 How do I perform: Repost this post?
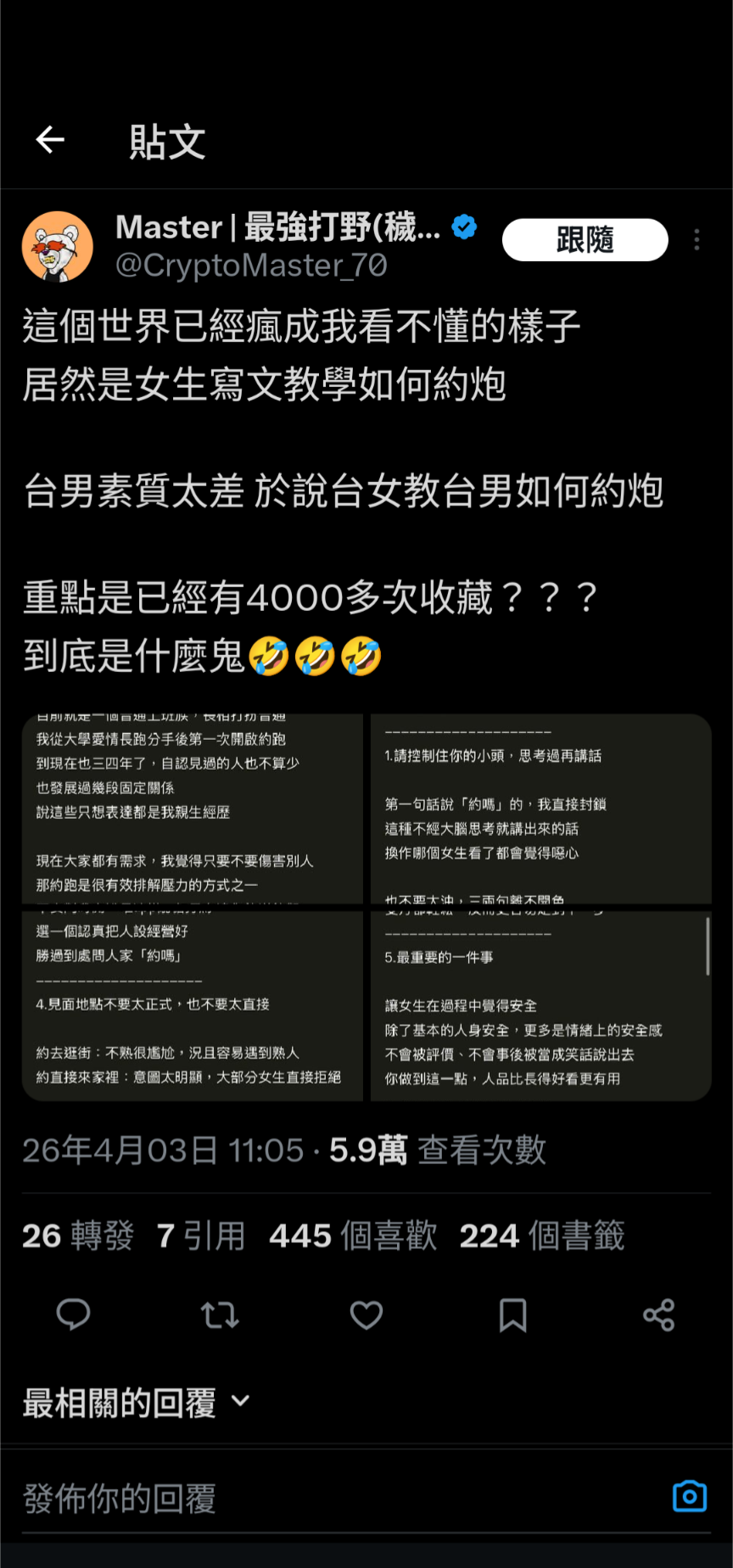pos(220,1315)
